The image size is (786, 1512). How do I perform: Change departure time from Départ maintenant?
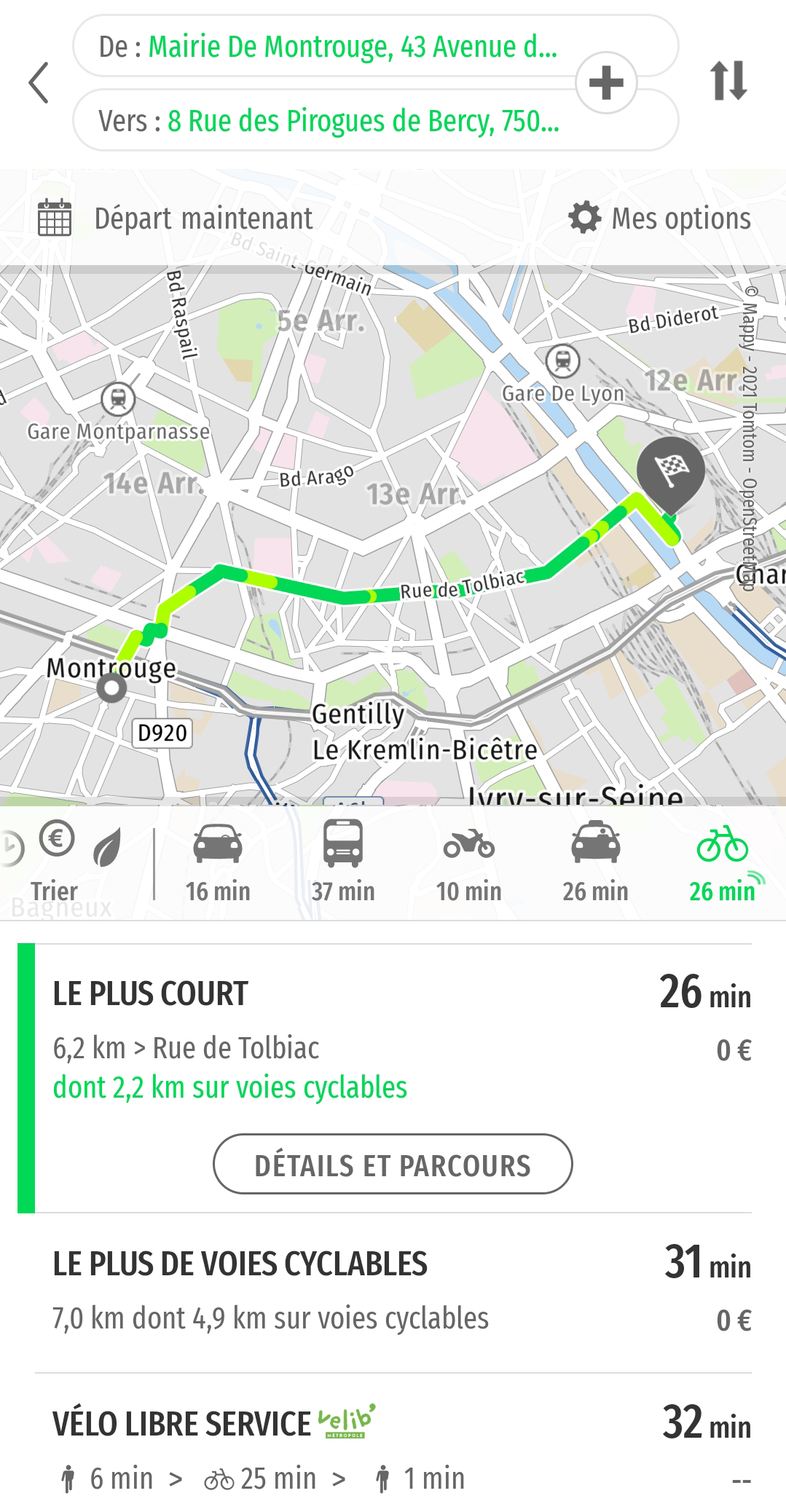click(x=175, y=218)
